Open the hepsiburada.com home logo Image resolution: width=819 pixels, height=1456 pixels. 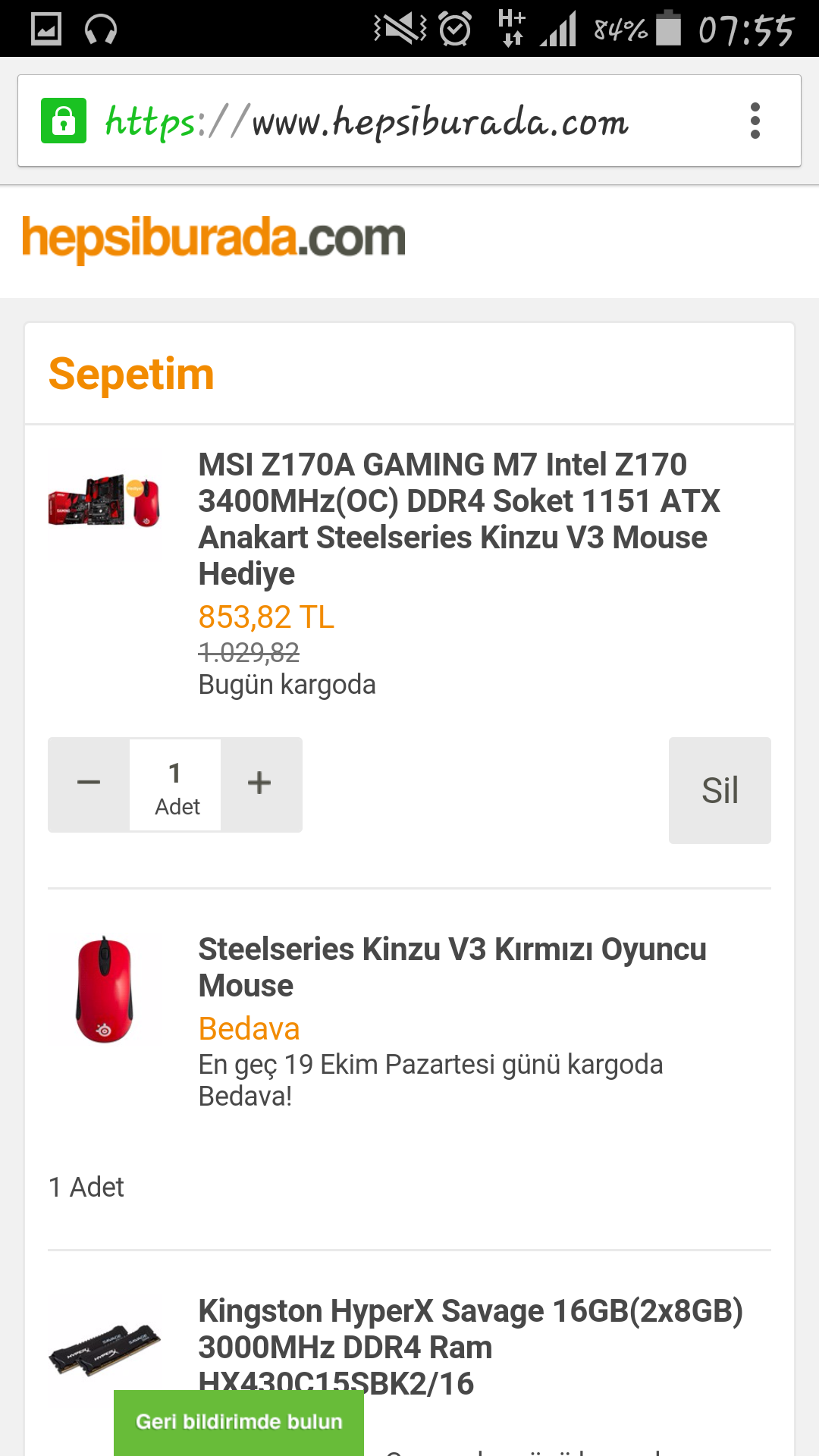pos(214,238)
